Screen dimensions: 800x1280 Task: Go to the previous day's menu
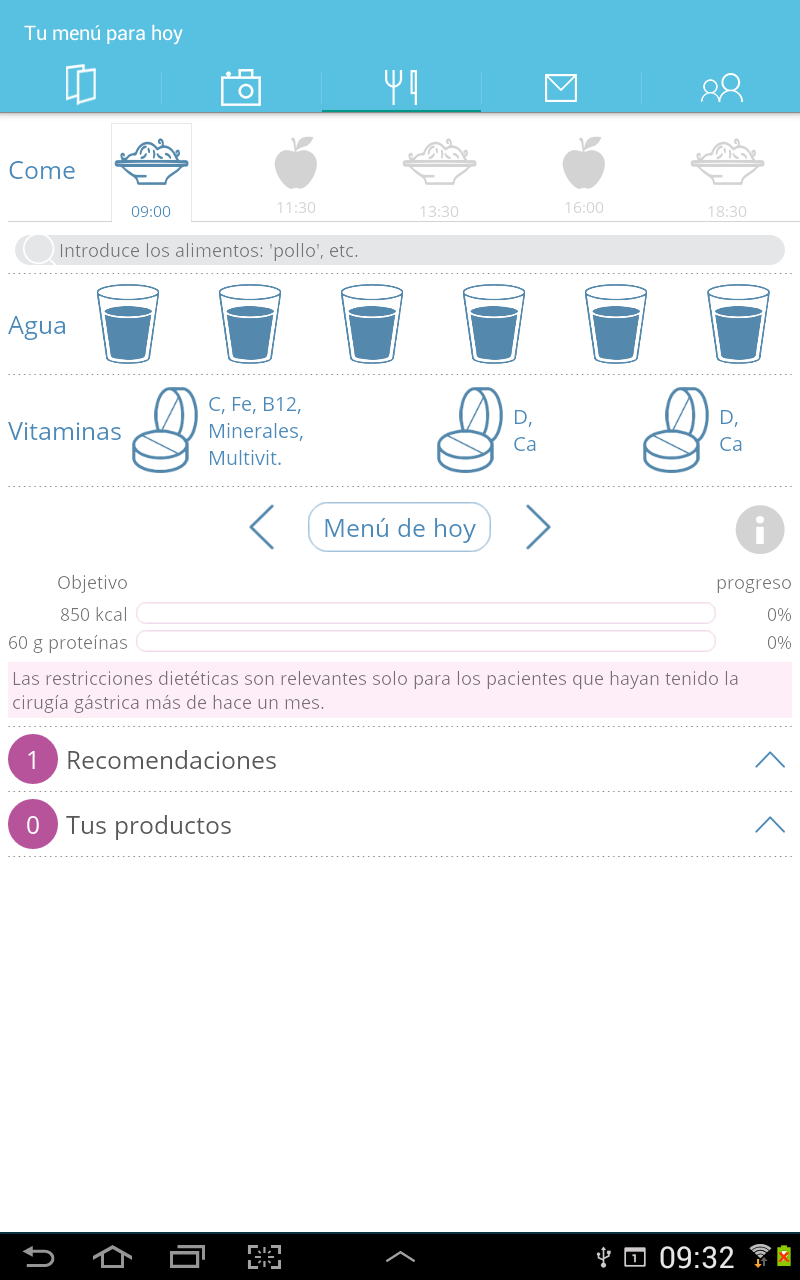(262, 527)
